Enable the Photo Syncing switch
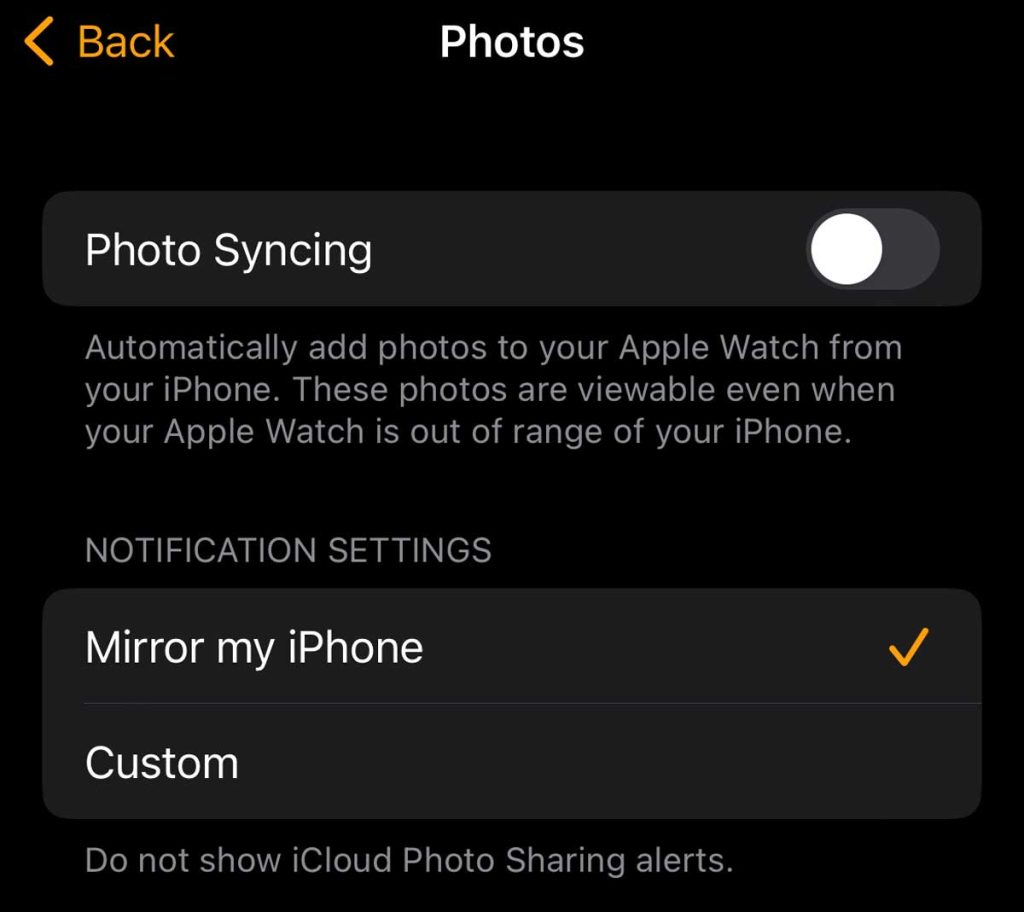This screenshot has width=1024, height=912. [x=872, y=249]
